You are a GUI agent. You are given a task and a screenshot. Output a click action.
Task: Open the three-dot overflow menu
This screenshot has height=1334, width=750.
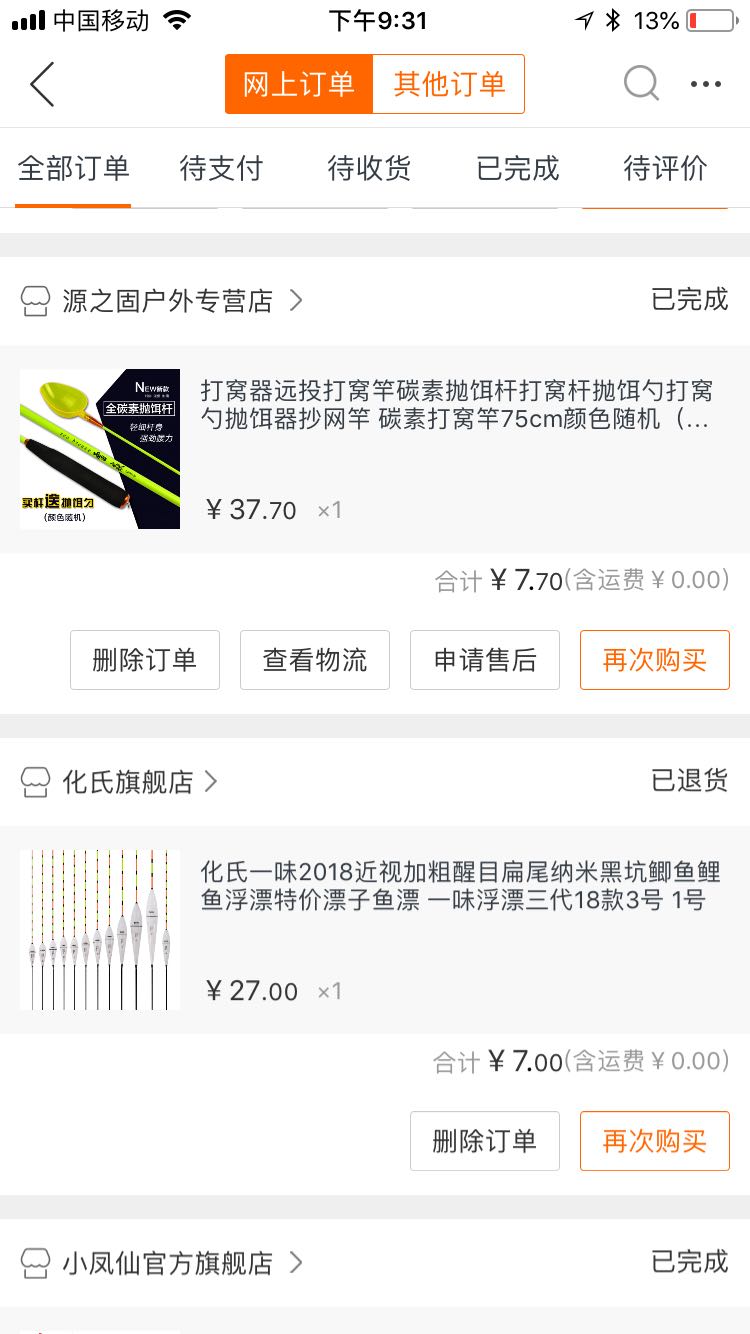[706, 84]
